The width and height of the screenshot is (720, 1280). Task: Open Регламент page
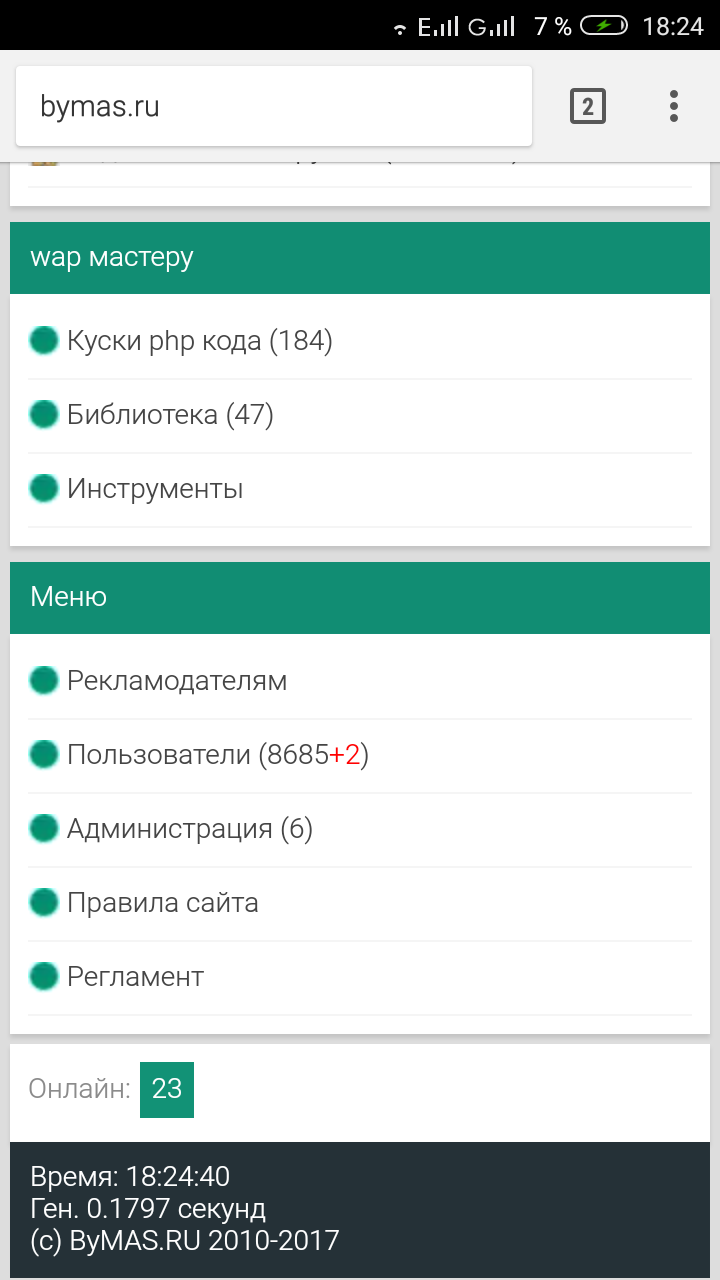tap(135, 977)
